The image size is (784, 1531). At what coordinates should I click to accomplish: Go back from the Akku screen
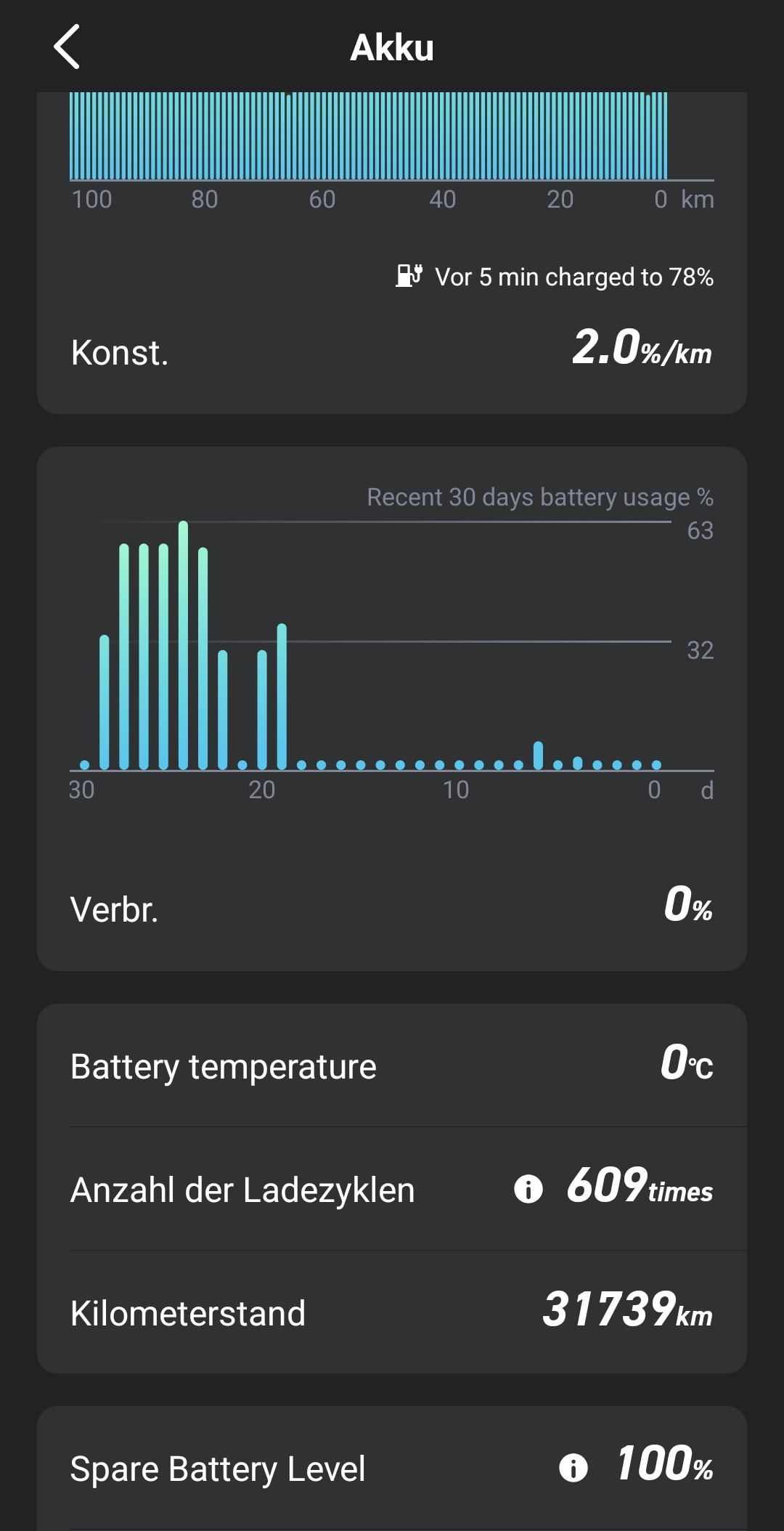pos(67,47)
